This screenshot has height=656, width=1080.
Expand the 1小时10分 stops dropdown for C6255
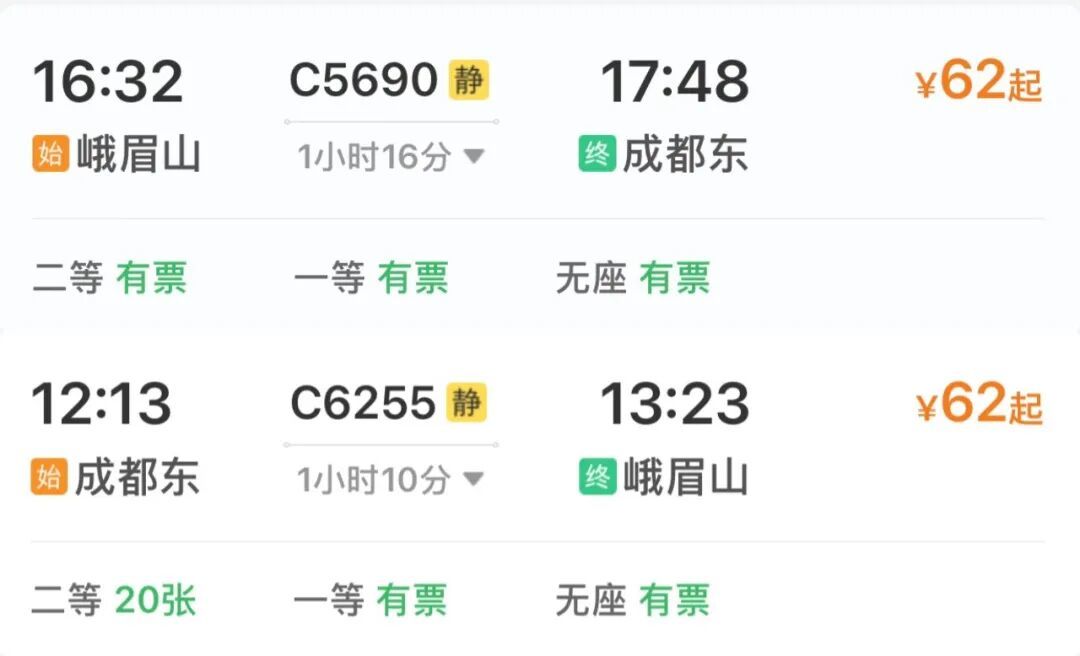pos(391,479)
